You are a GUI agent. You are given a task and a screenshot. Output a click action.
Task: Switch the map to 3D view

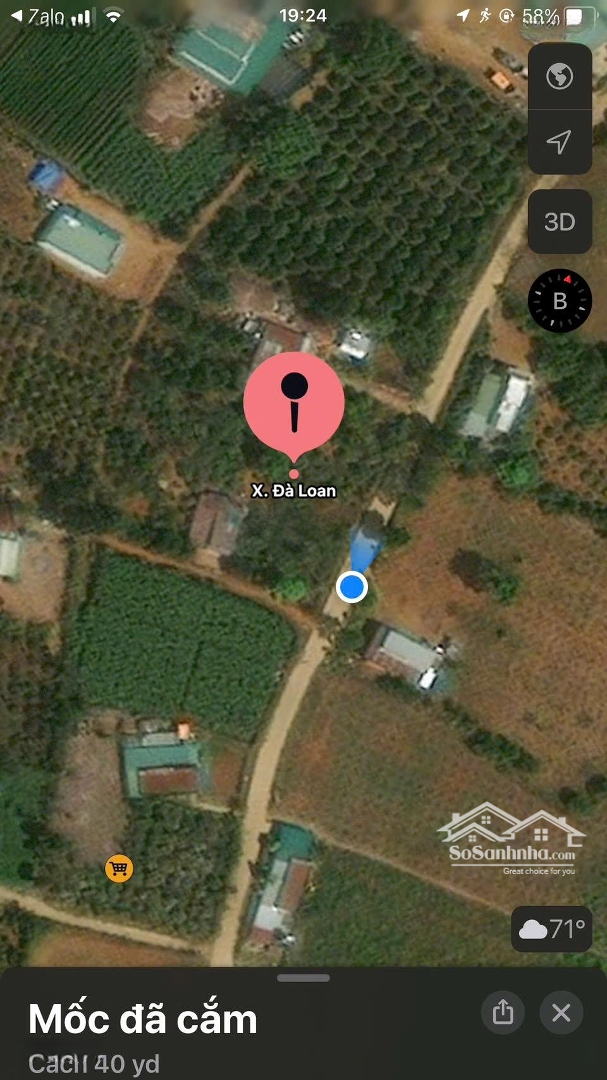[559, 222]
